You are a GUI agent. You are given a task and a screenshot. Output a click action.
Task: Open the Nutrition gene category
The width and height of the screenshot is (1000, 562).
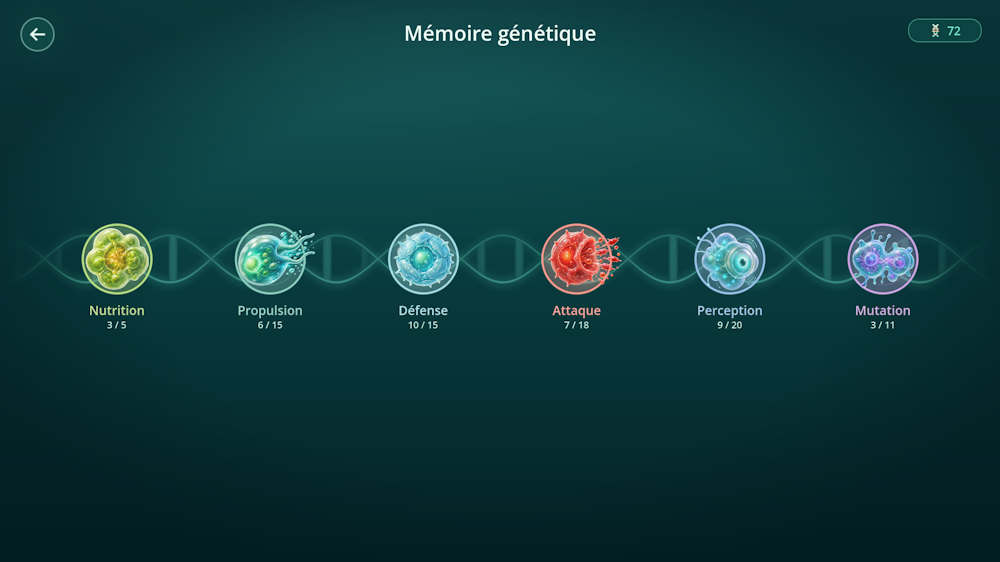pyautogui.click(x=117, y=258)
